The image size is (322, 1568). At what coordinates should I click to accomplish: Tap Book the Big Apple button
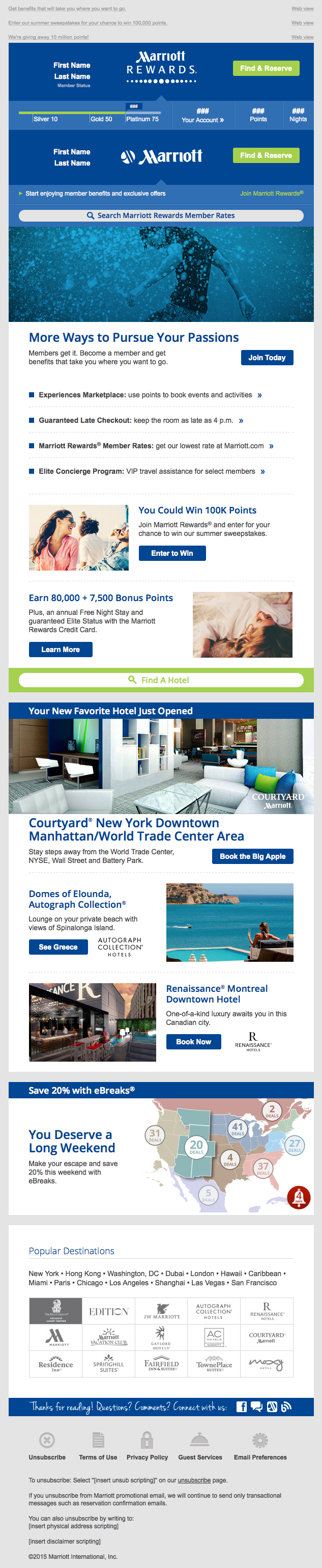pyautogui.click(x=252, y=856)
